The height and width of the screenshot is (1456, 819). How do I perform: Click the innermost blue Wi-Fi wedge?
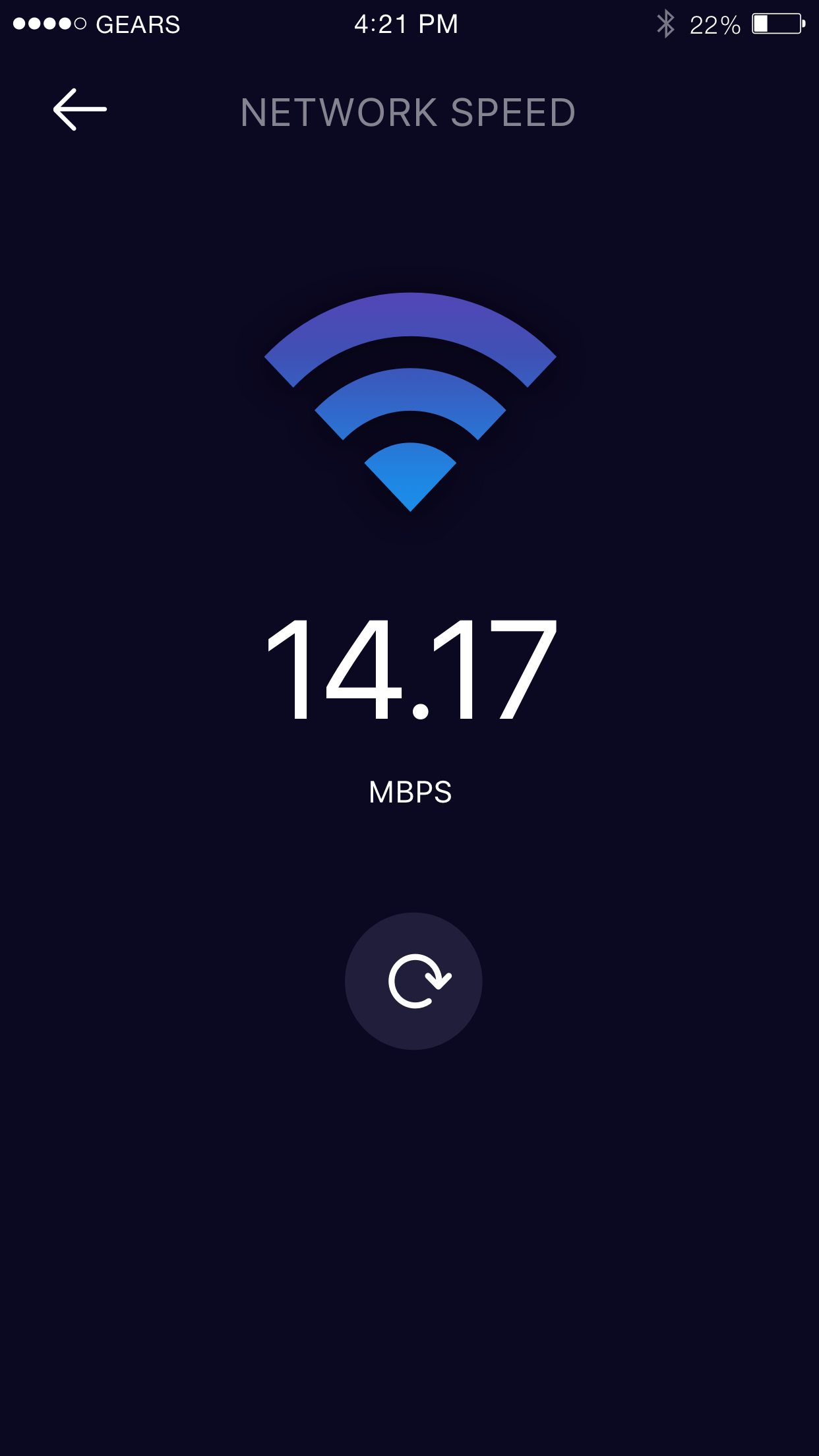(409, 475)
